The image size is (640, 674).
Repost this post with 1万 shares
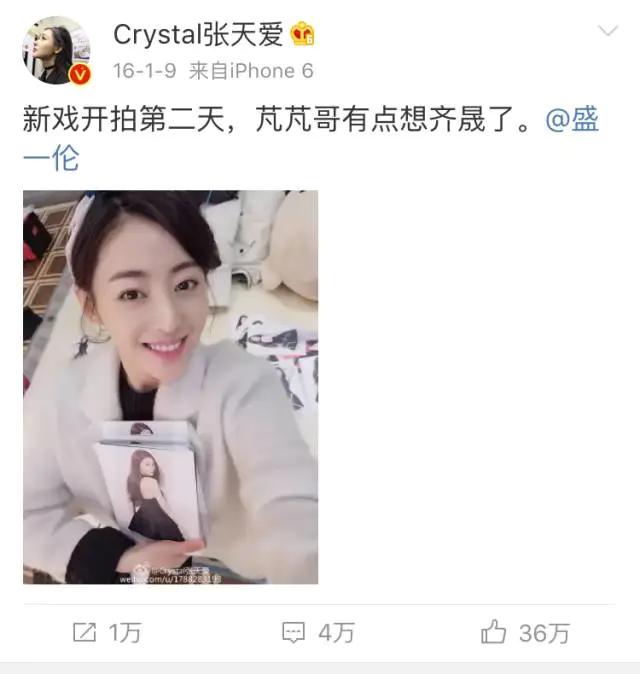tap(107, 632)
